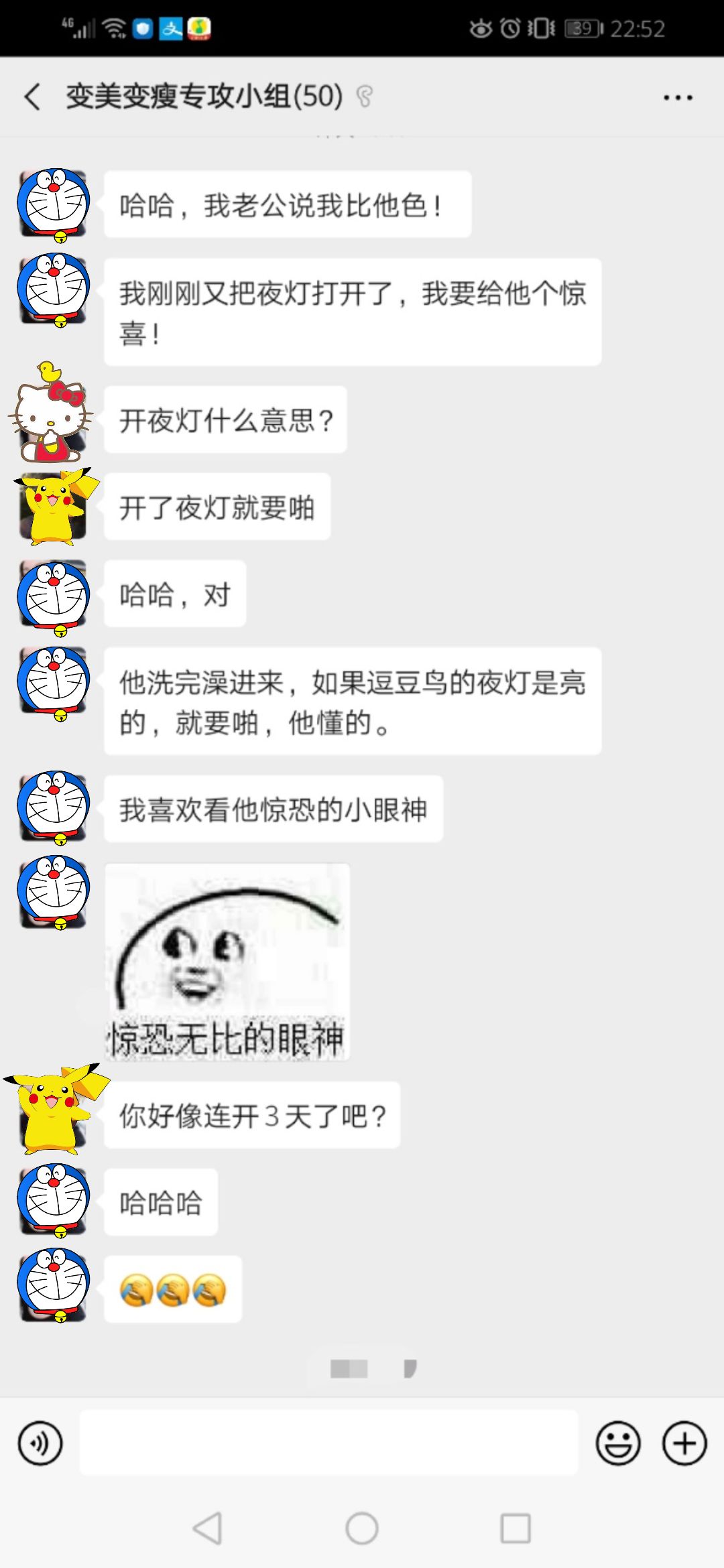Open the 惊恐无比的眼神 meme image
This screenshot has height=1568, width=724.
coord(228,965)
